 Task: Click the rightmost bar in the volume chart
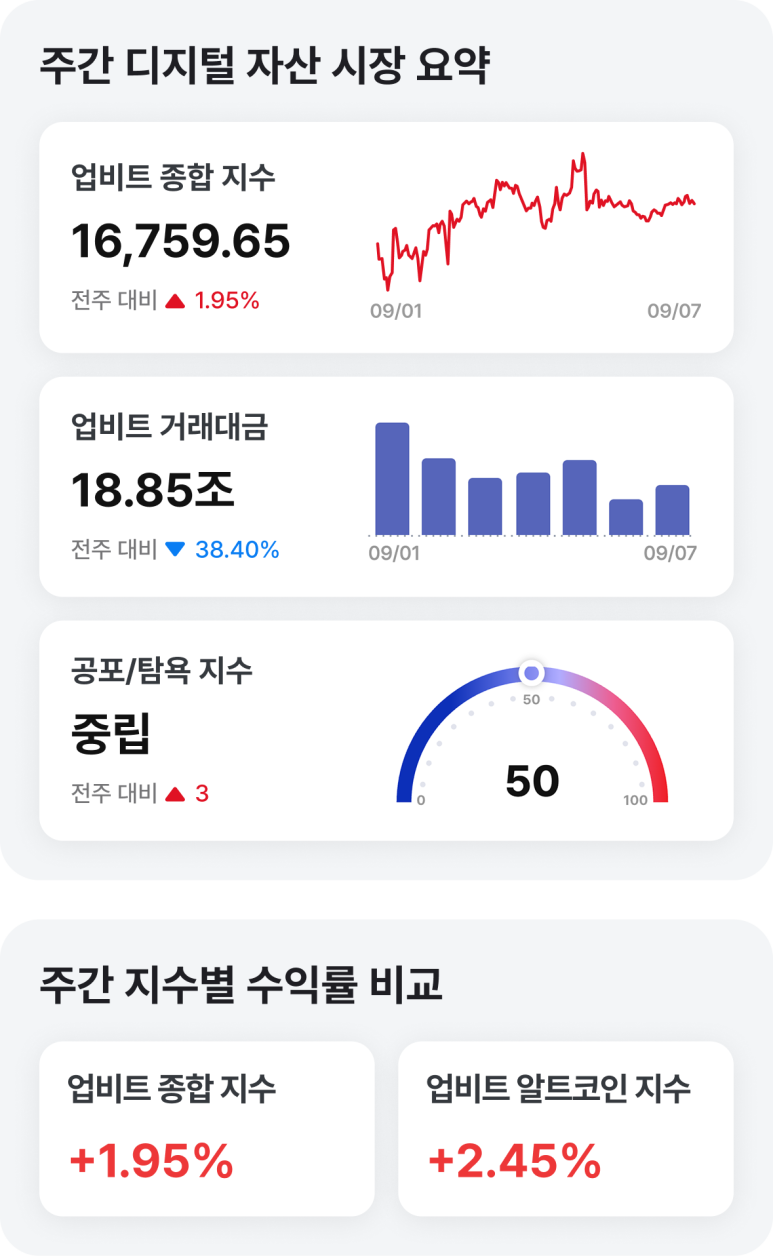[674, 508]
